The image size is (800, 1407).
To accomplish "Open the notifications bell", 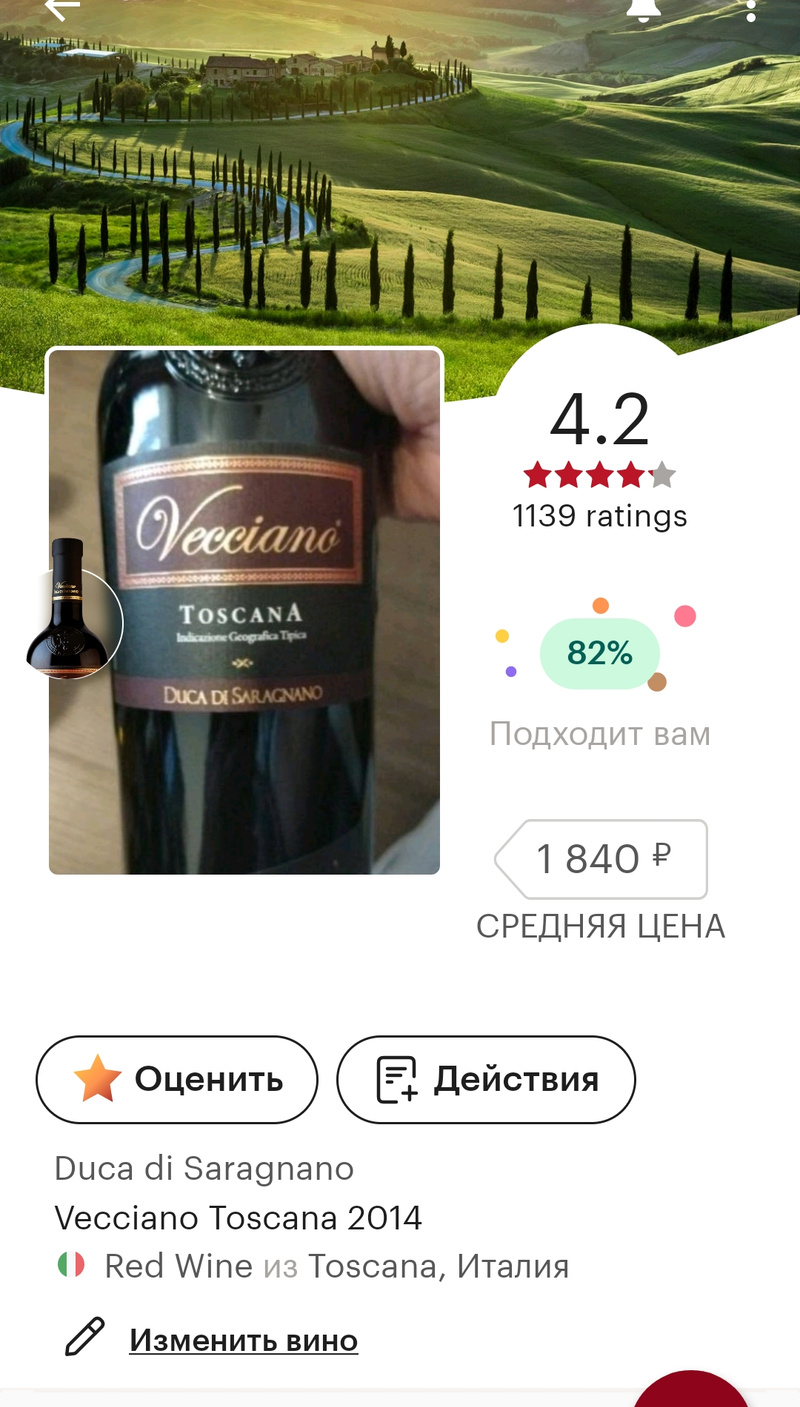I will pyautogui.click(x=643, y=9).
